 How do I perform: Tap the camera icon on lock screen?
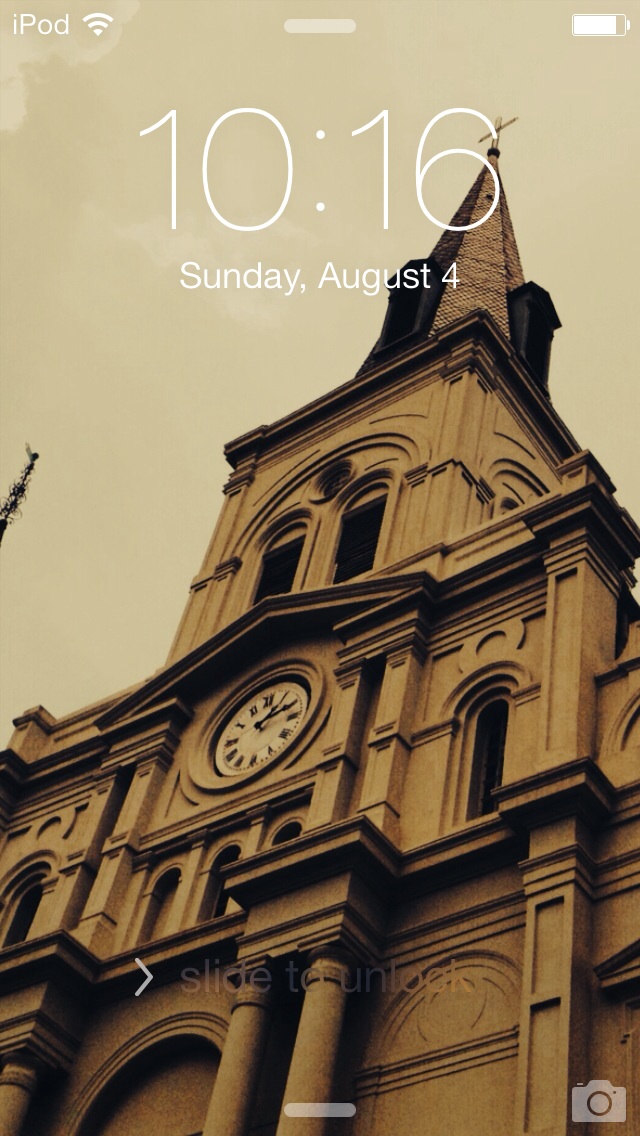click(x=599, y=1100)
